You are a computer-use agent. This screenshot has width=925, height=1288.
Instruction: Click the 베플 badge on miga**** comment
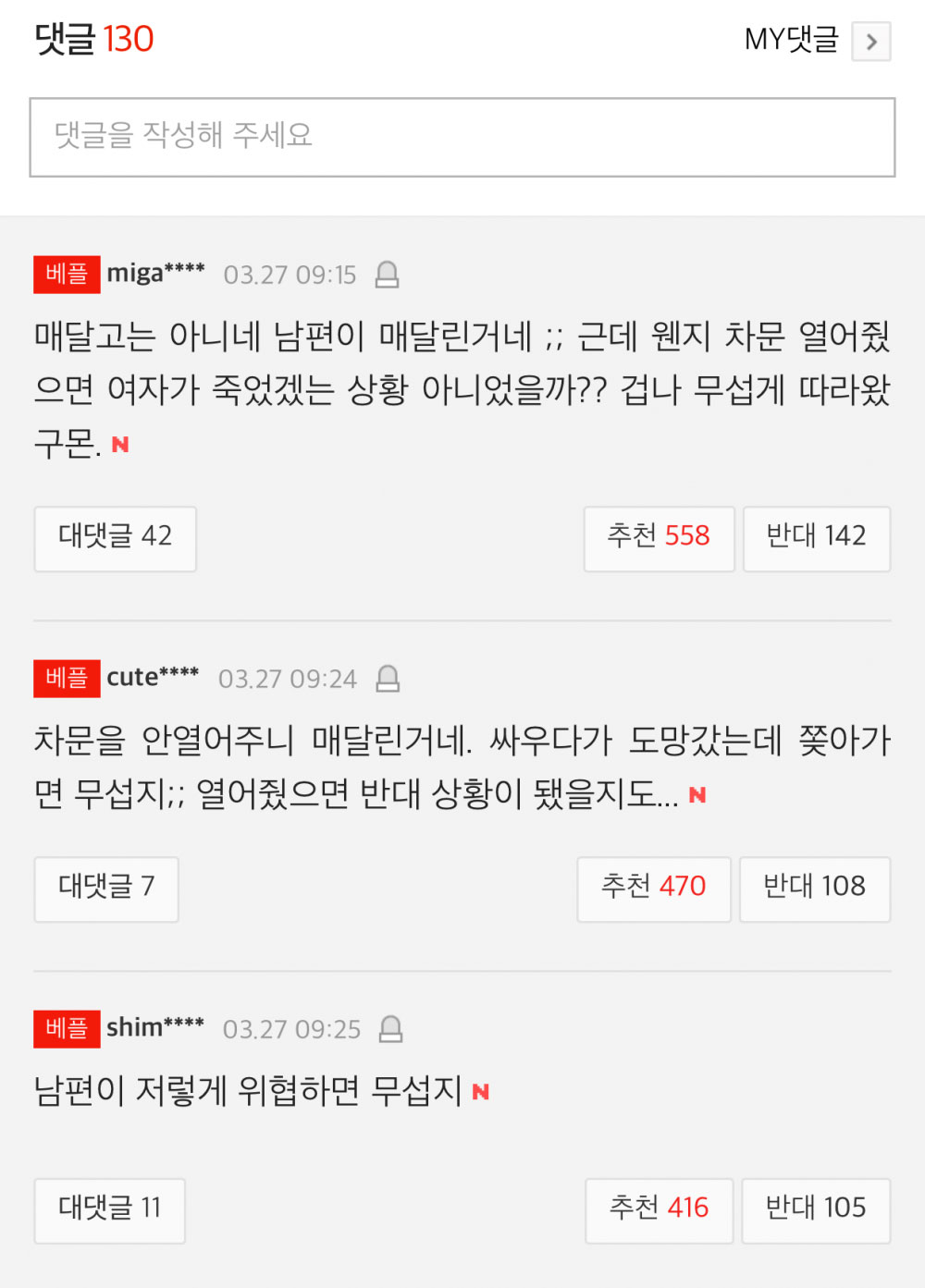coord(66,275)
